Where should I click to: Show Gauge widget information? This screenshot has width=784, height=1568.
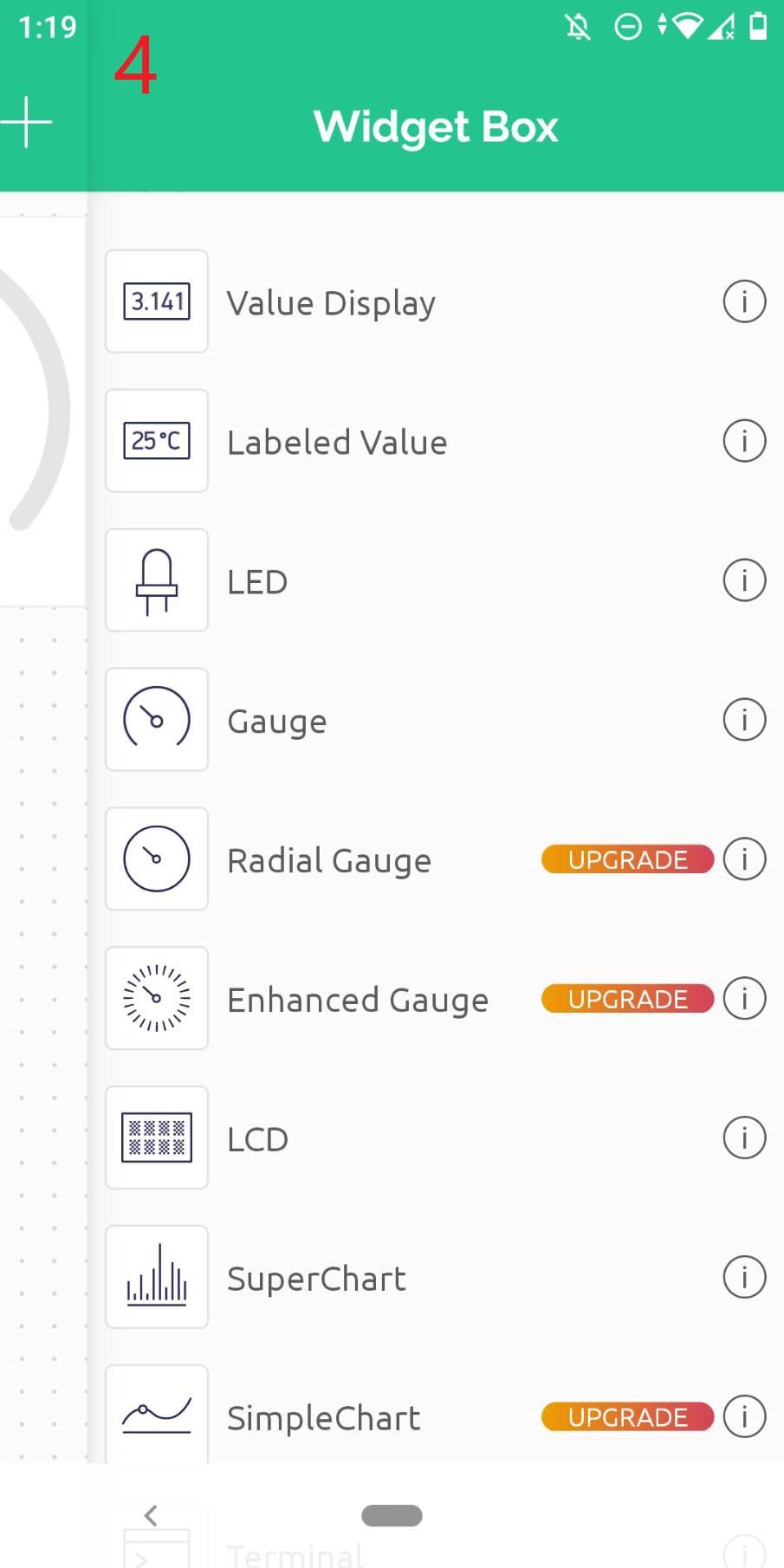[x=744, y=720]
